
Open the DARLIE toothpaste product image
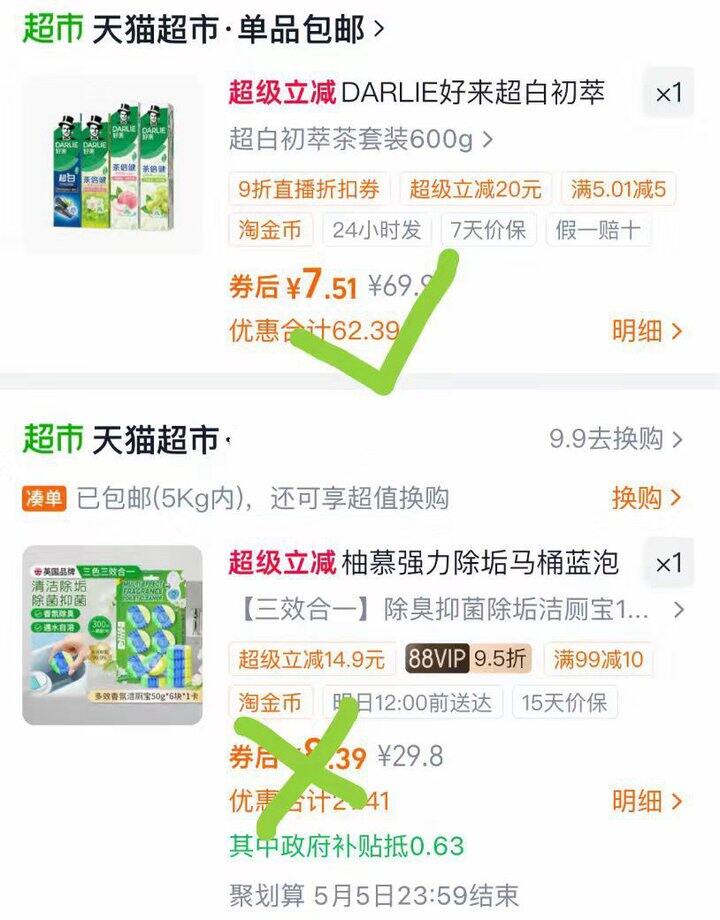point(113,164)
